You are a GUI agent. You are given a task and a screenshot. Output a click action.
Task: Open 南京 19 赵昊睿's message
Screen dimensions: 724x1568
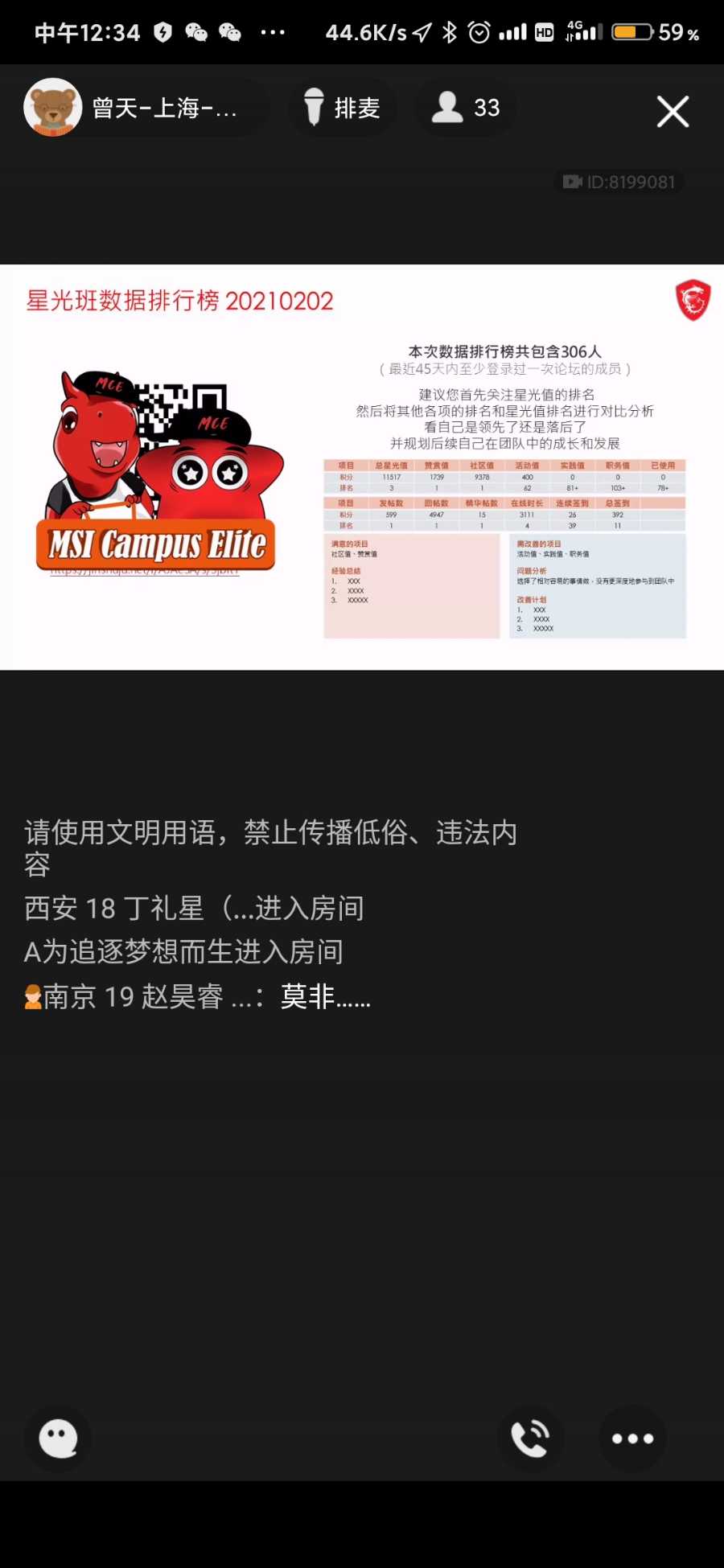[197, 997]
